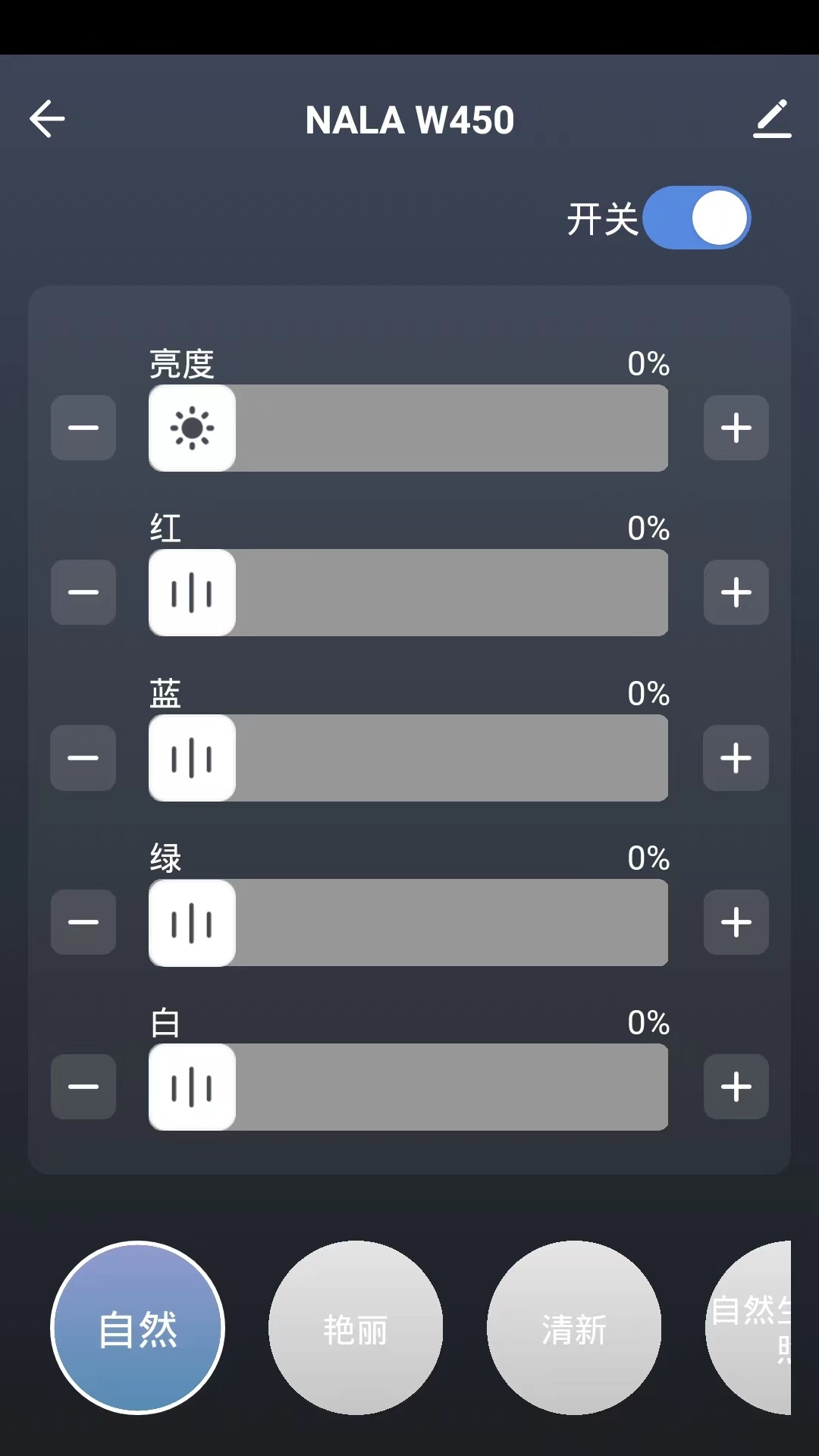Viewport: 819px width, 1456px height.
Task: Tap the minus icon beside the 亮度 slider
Action: tap(83, 427)
